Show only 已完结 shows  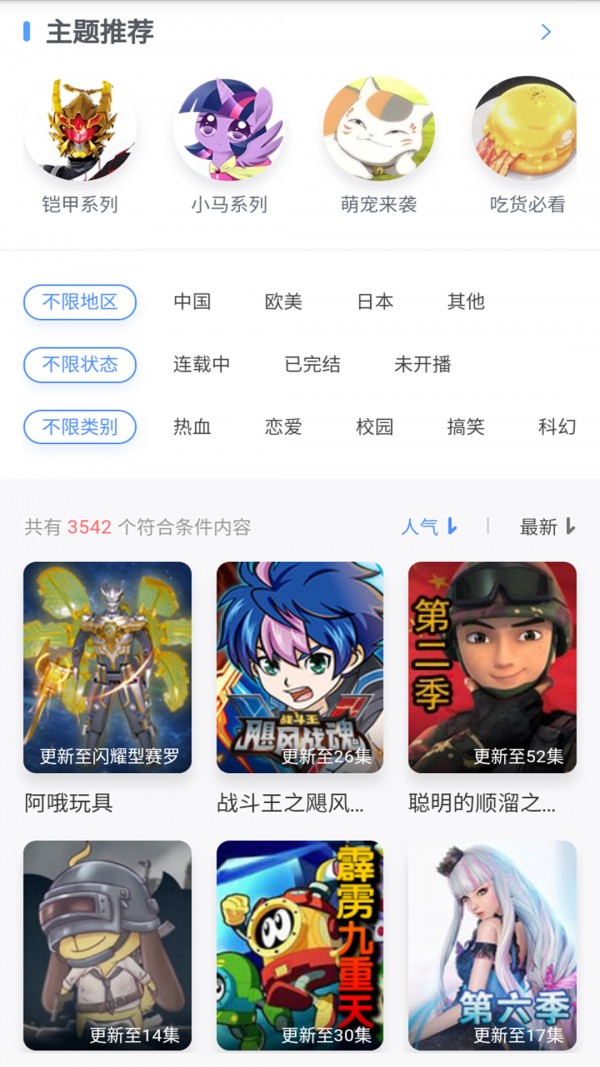(312, 365)
